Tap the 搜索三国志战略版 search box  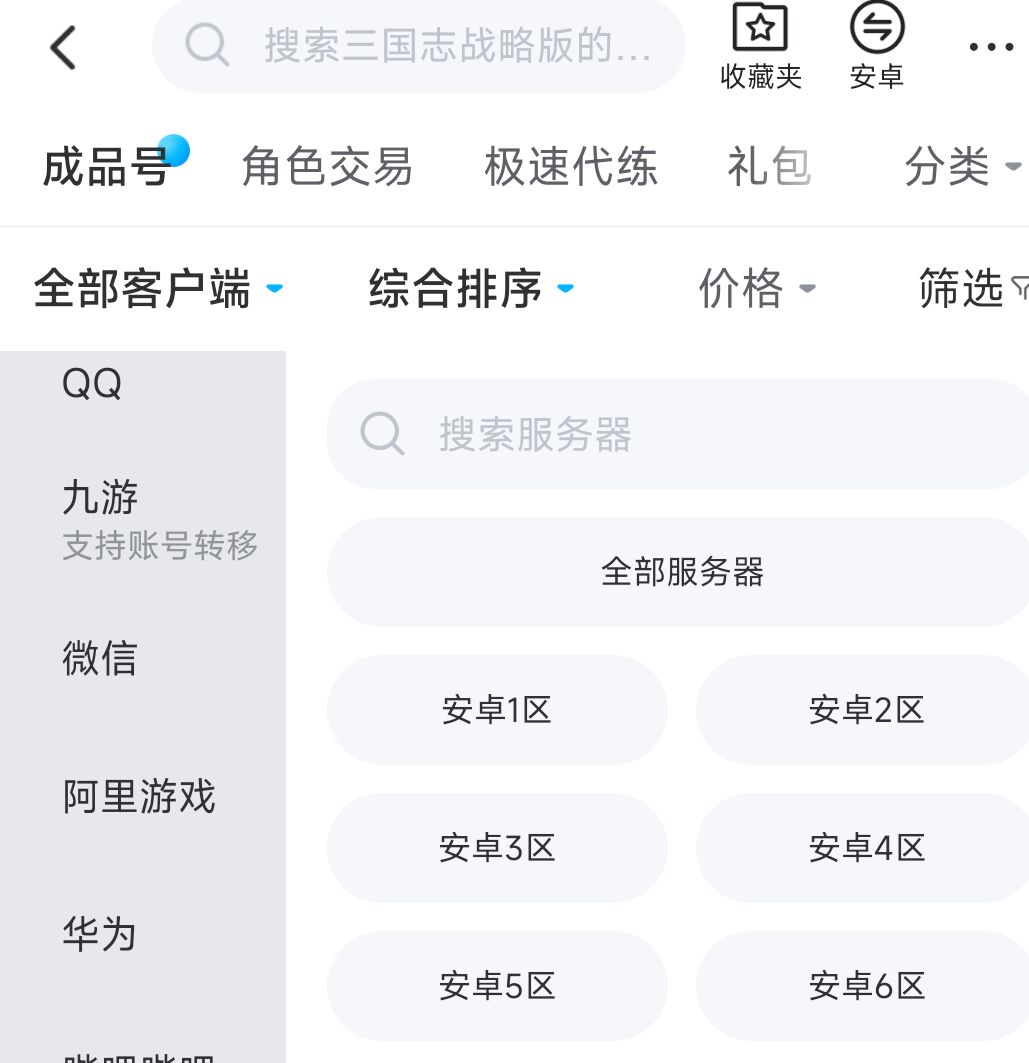pos(420,46)
